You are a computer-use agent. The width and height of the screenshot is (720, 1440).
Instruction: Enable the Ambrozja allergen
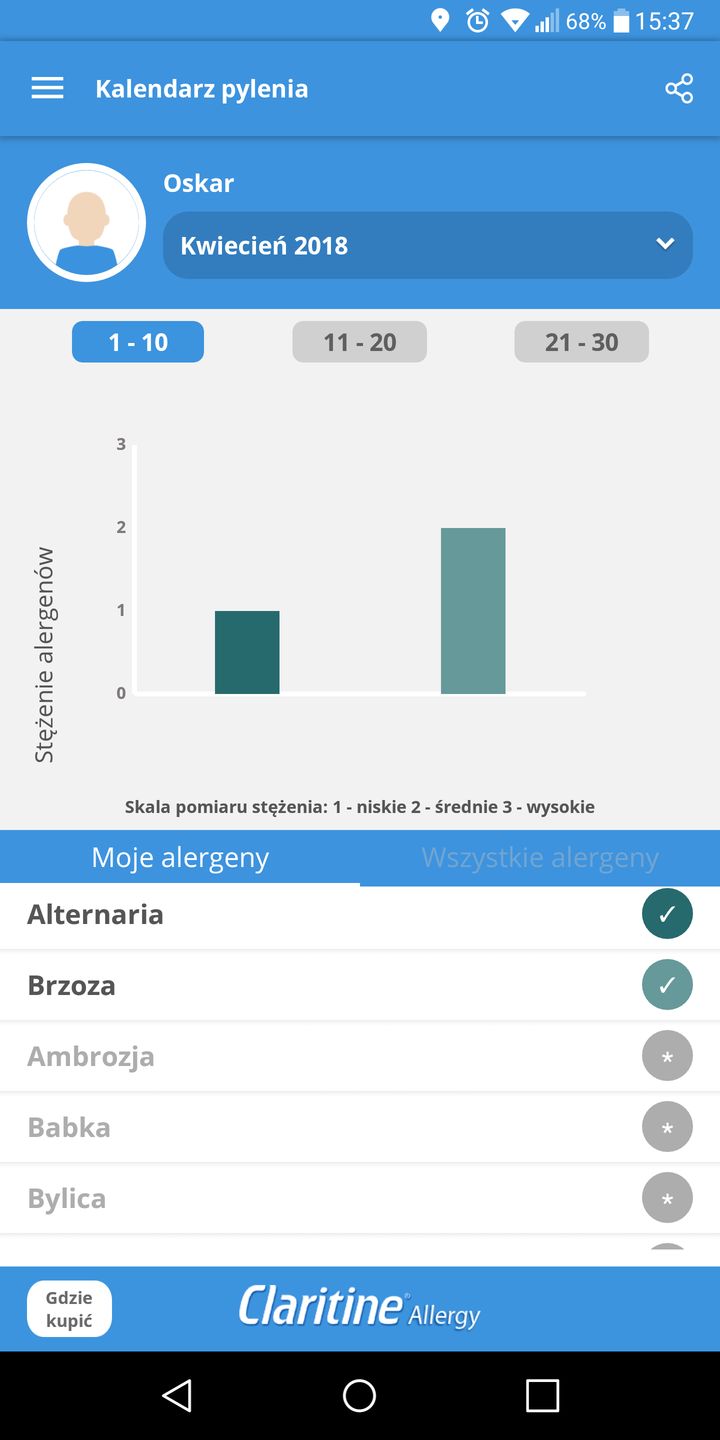point(667,1055)
